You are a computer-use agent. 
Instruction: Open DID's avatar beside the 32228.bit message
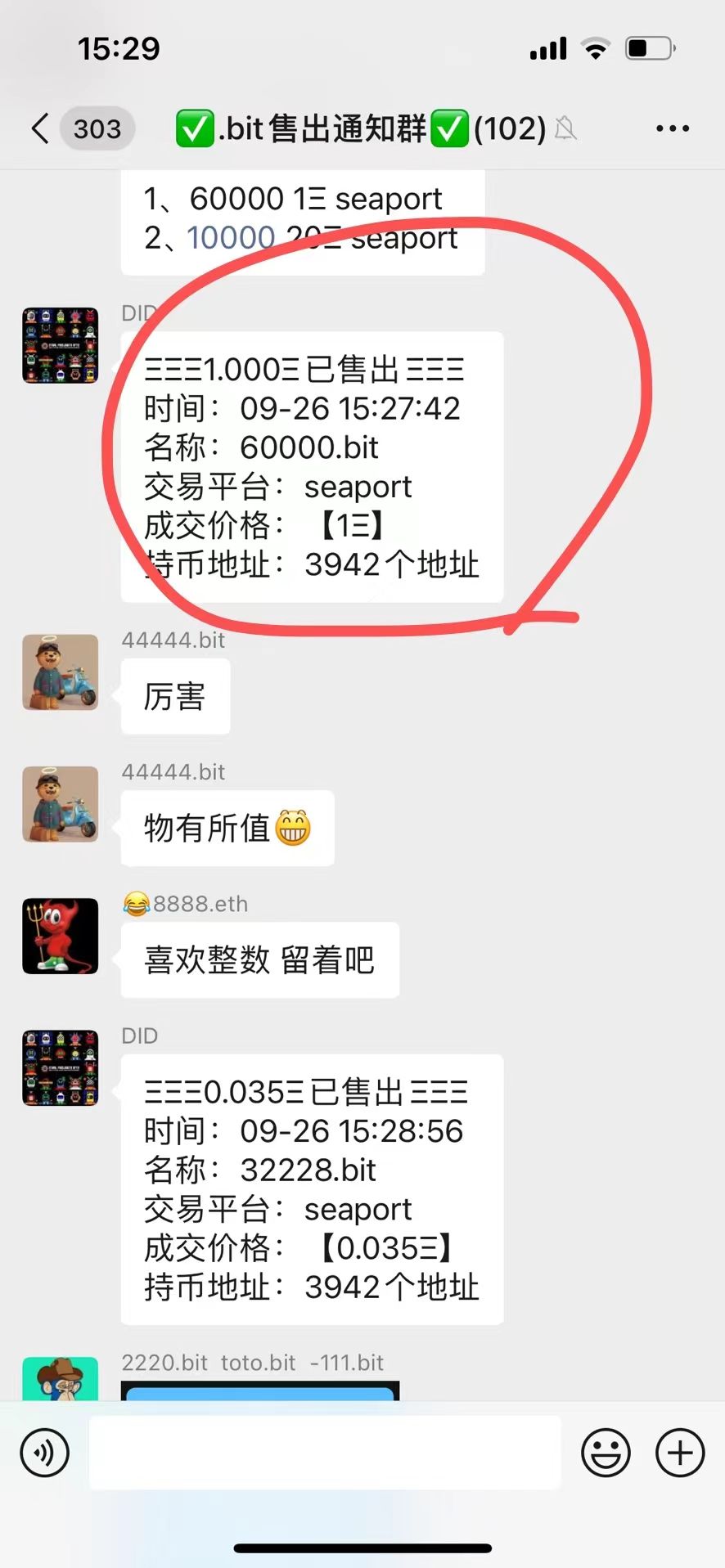tap(60, 1068)
